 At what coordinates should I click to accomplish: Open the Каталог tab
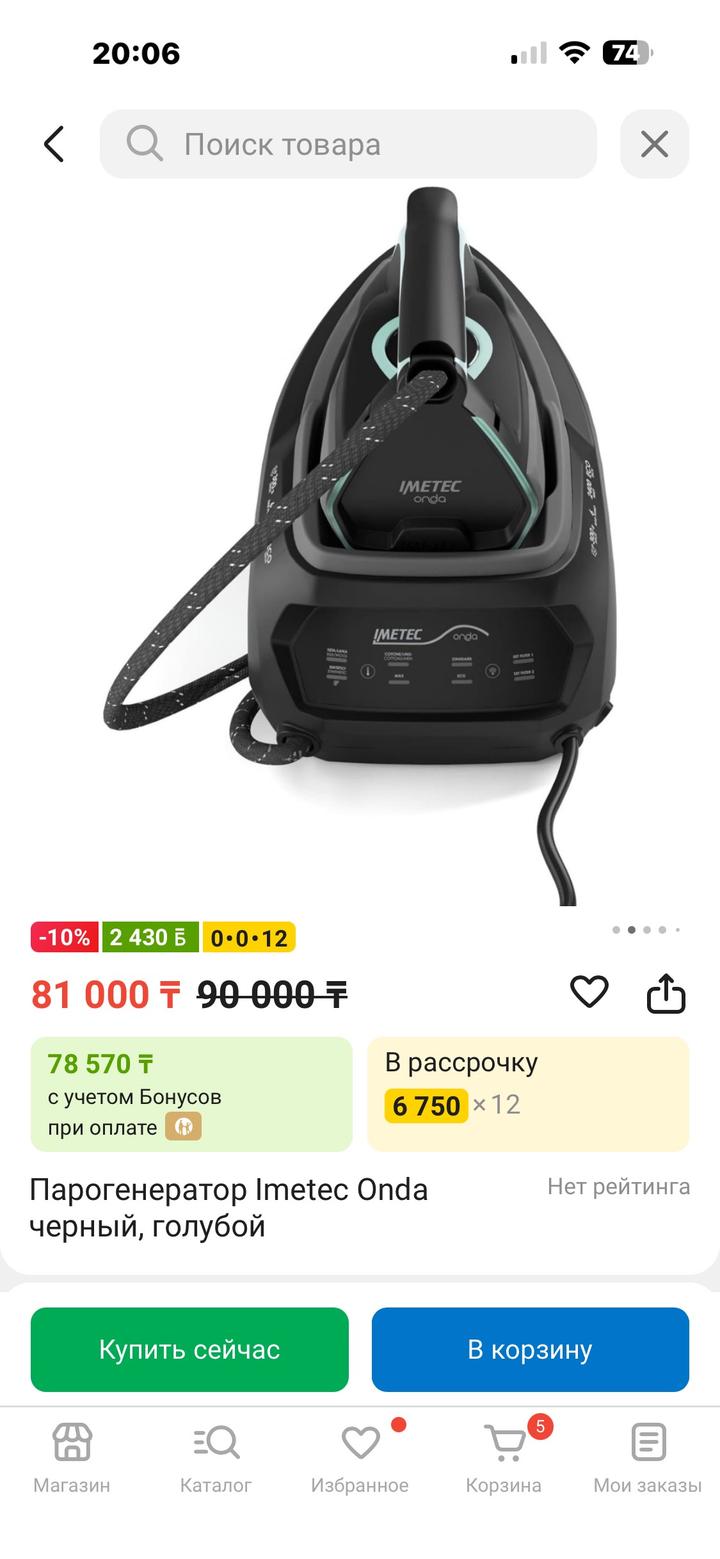(216, 1458)
